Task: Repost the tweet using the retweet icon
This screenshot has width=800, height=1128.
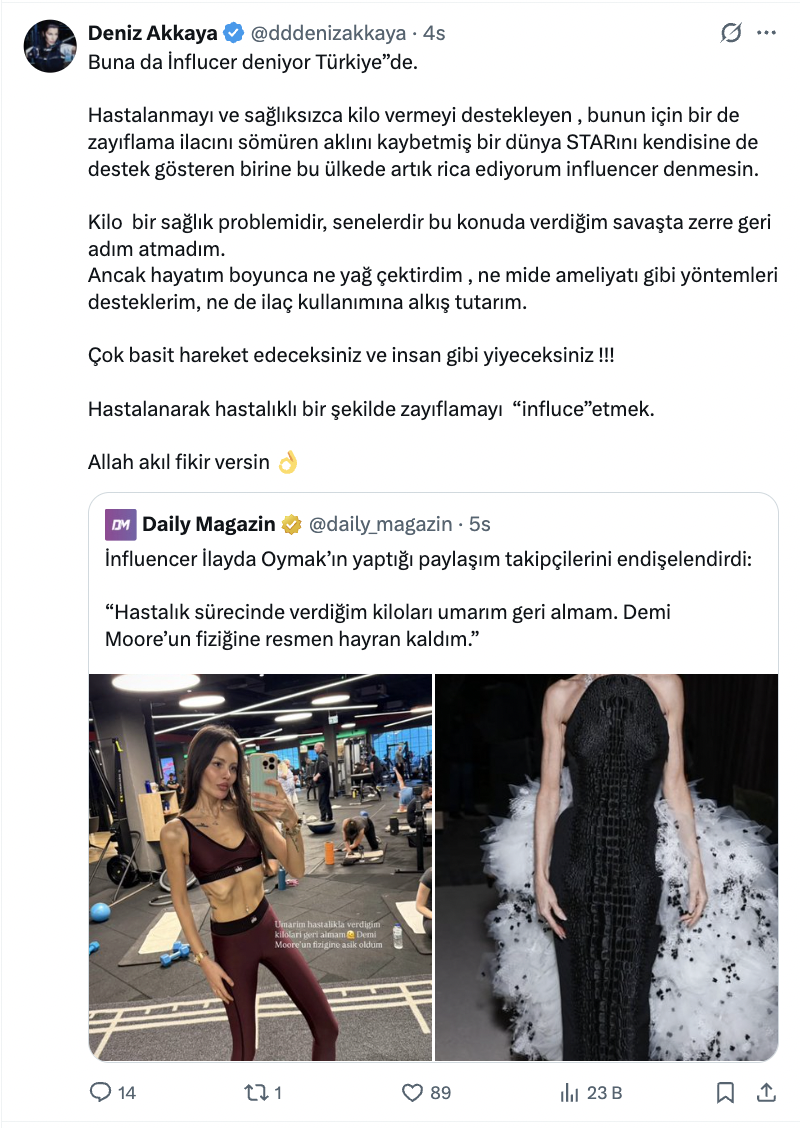Action: coord(256,1093)
